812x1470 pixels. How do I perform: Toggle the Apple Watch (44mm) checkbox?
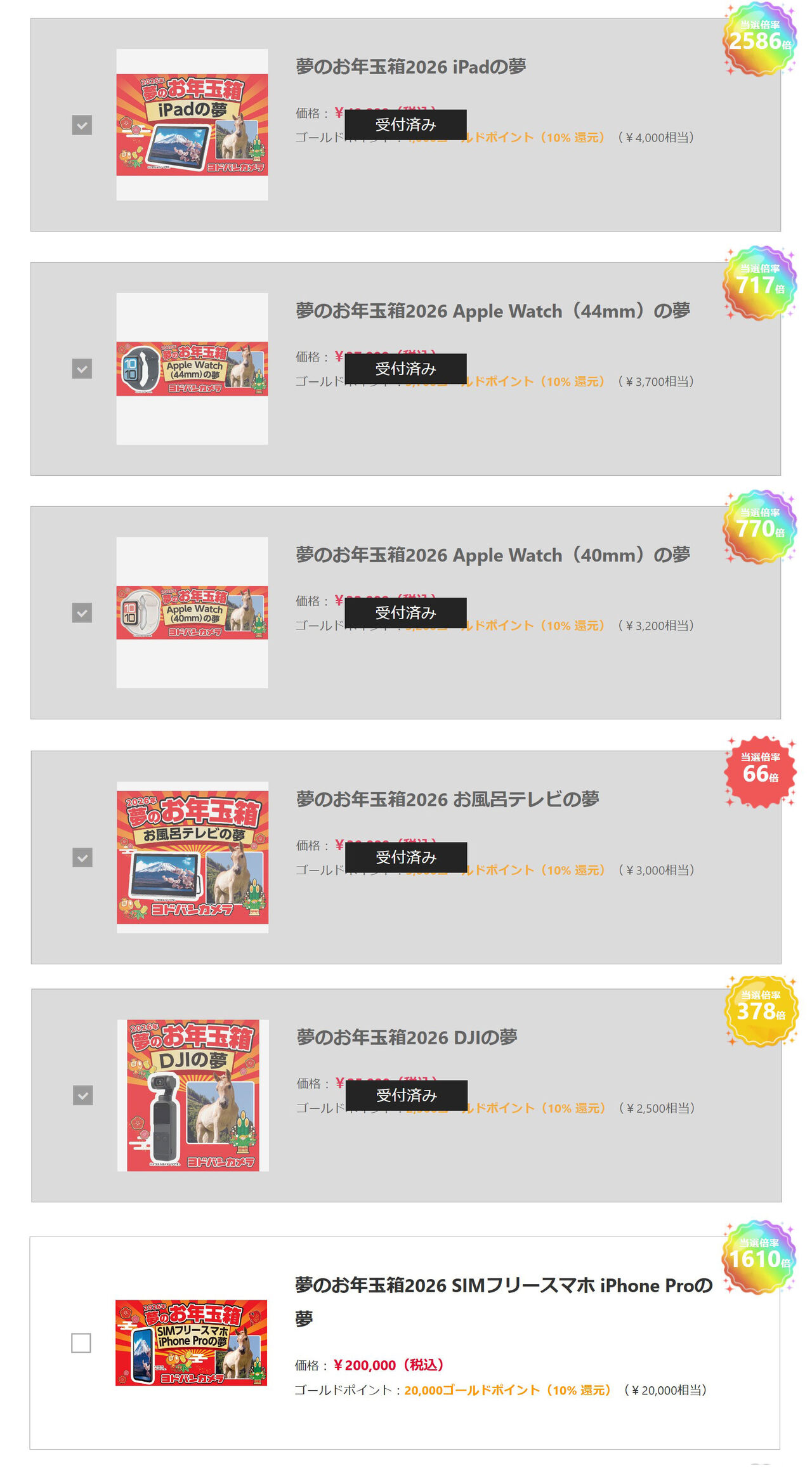(x=82, y=369)
